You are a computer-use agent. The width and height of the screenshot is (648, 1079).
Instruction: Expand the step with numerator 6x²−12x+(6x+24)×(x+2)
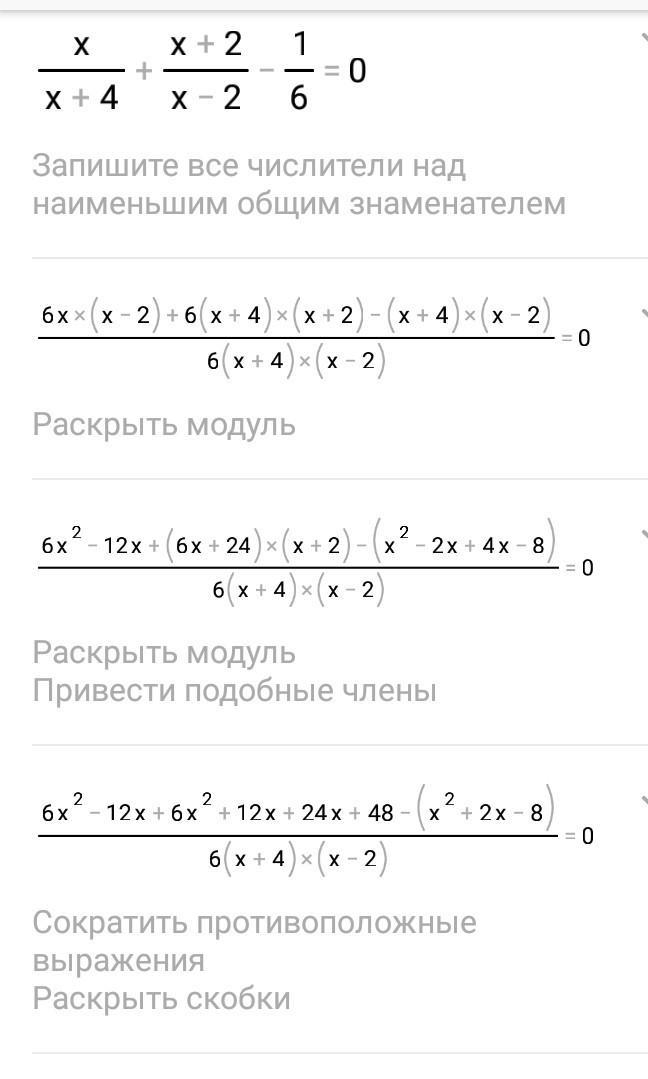(x=643, y=533)
